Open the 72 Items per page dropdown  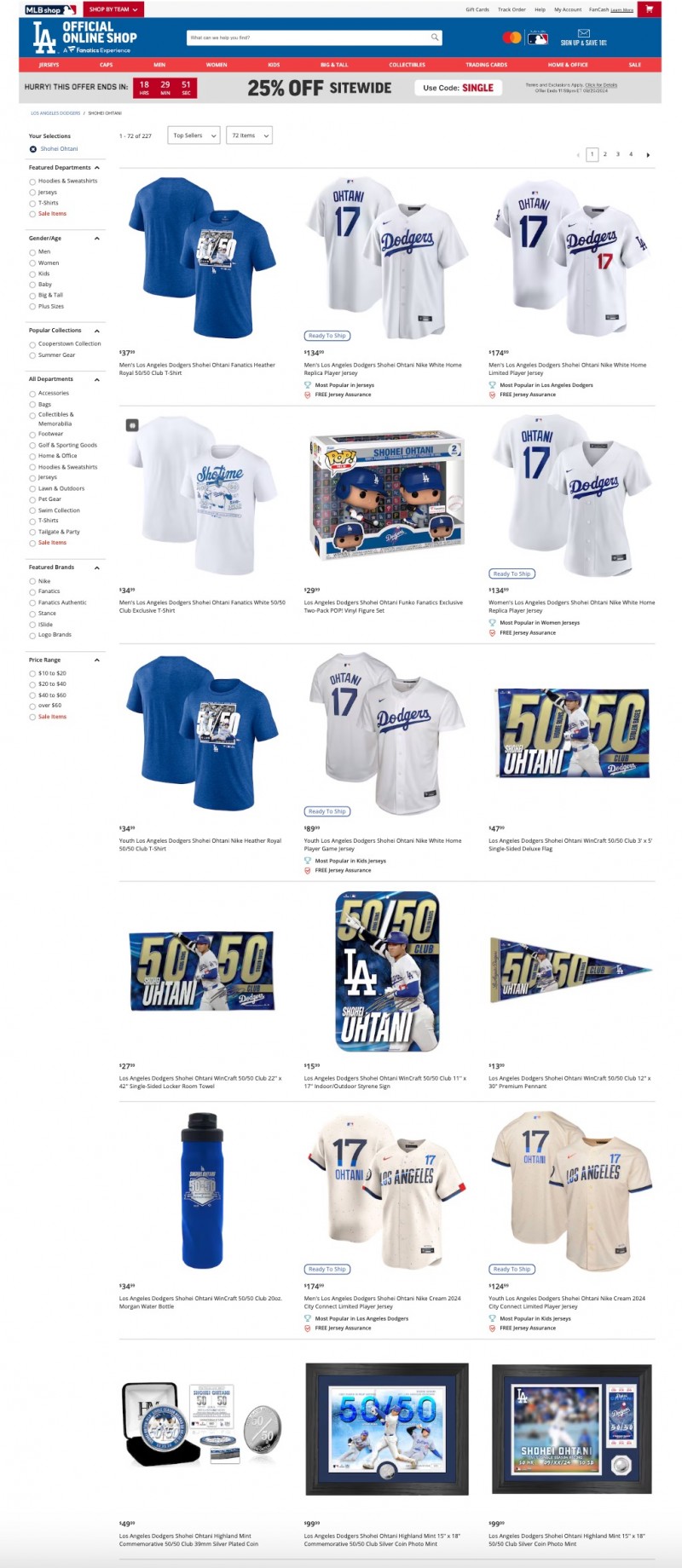coord(249,135)
